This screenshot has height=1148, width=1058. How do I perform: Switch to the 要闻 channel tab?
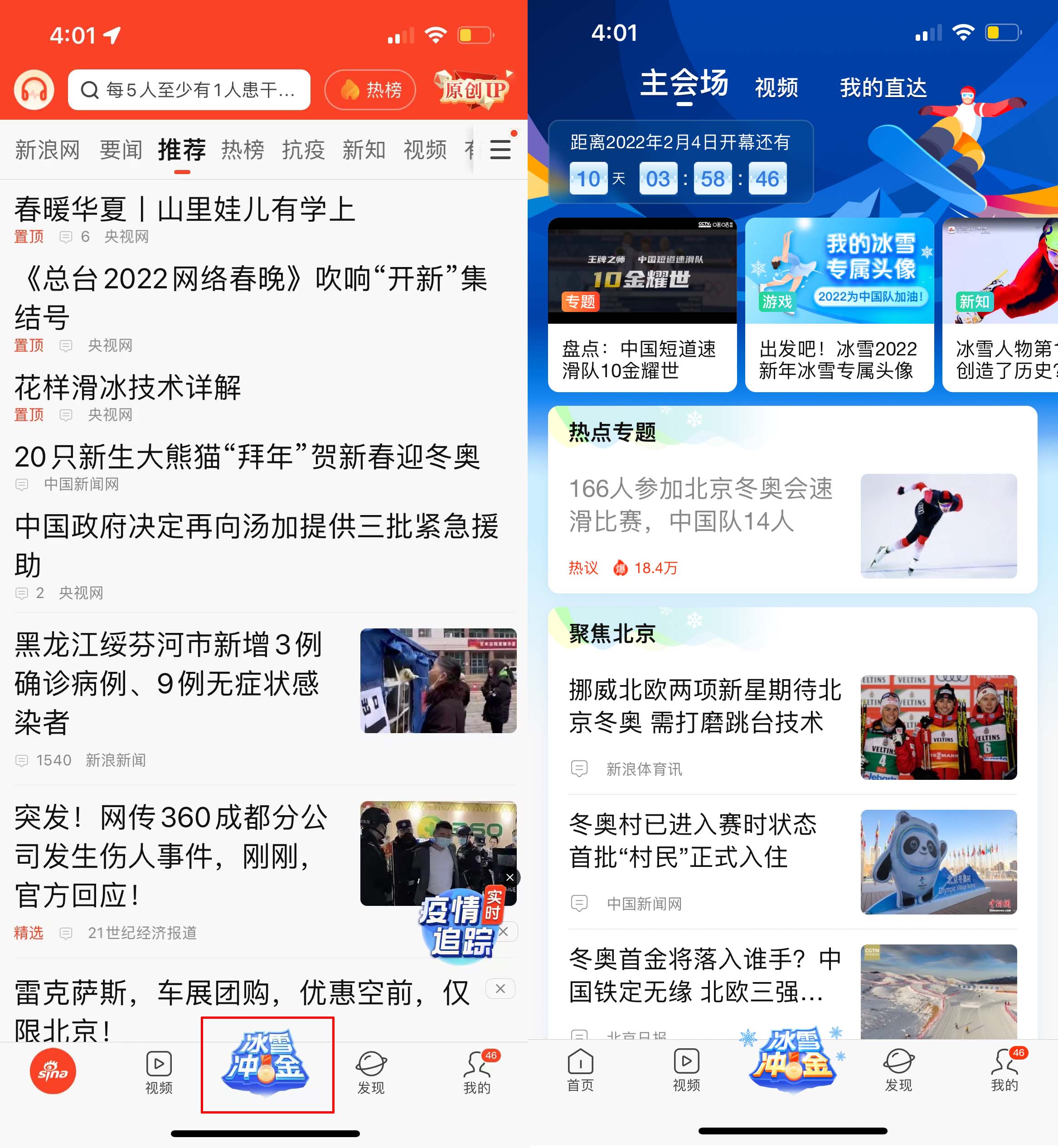tap(121, 150)
